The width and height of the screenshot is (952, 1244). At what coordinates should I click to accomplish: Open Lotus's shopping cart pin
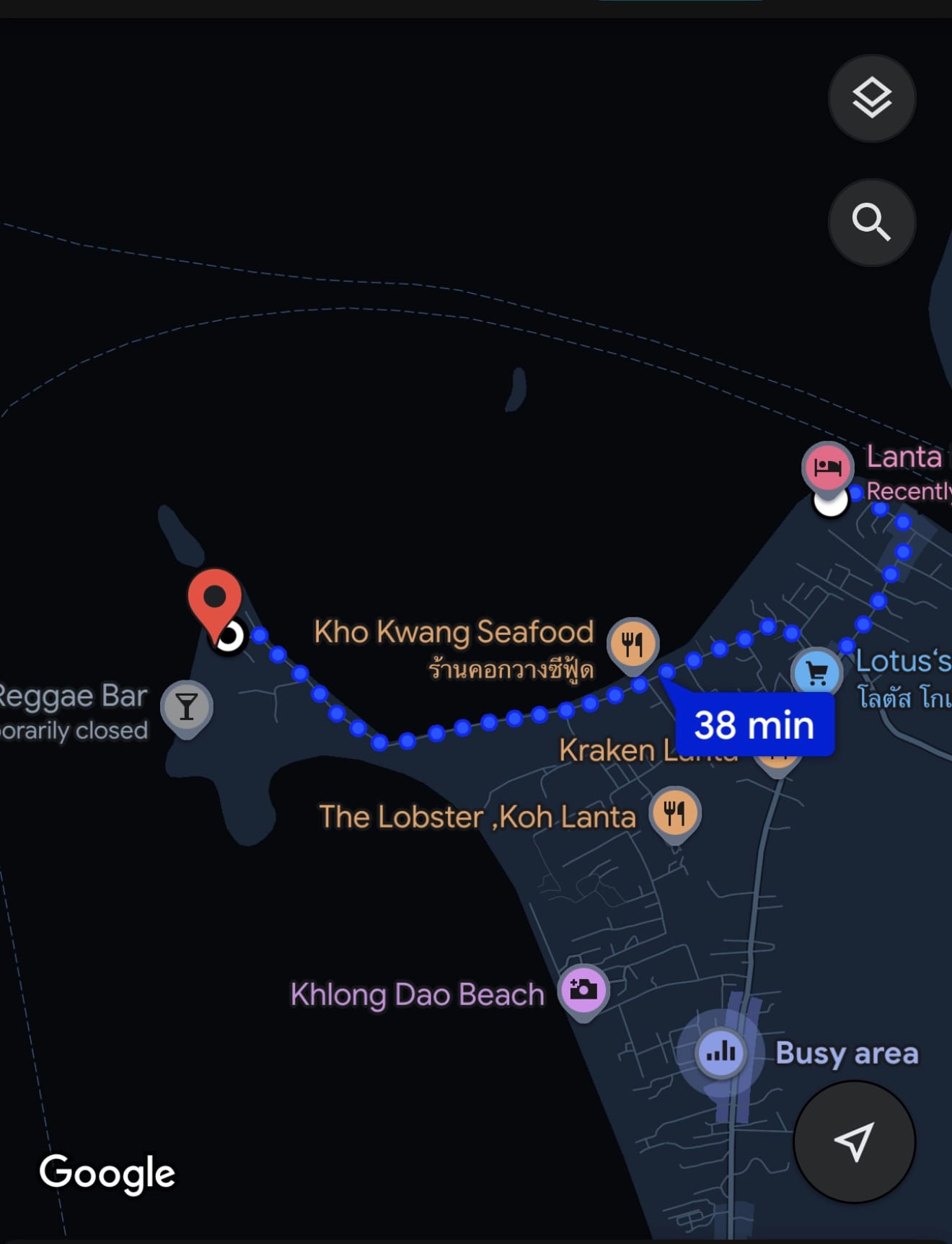(x=816, y=673)
